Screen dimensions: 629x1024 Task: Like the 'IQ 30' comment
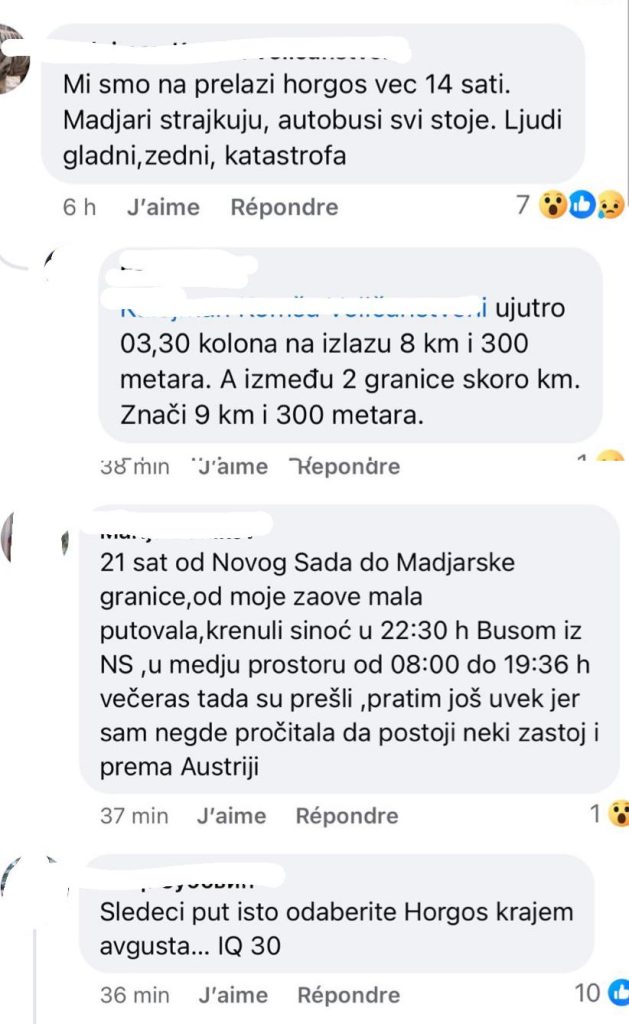tap(233, 995)
